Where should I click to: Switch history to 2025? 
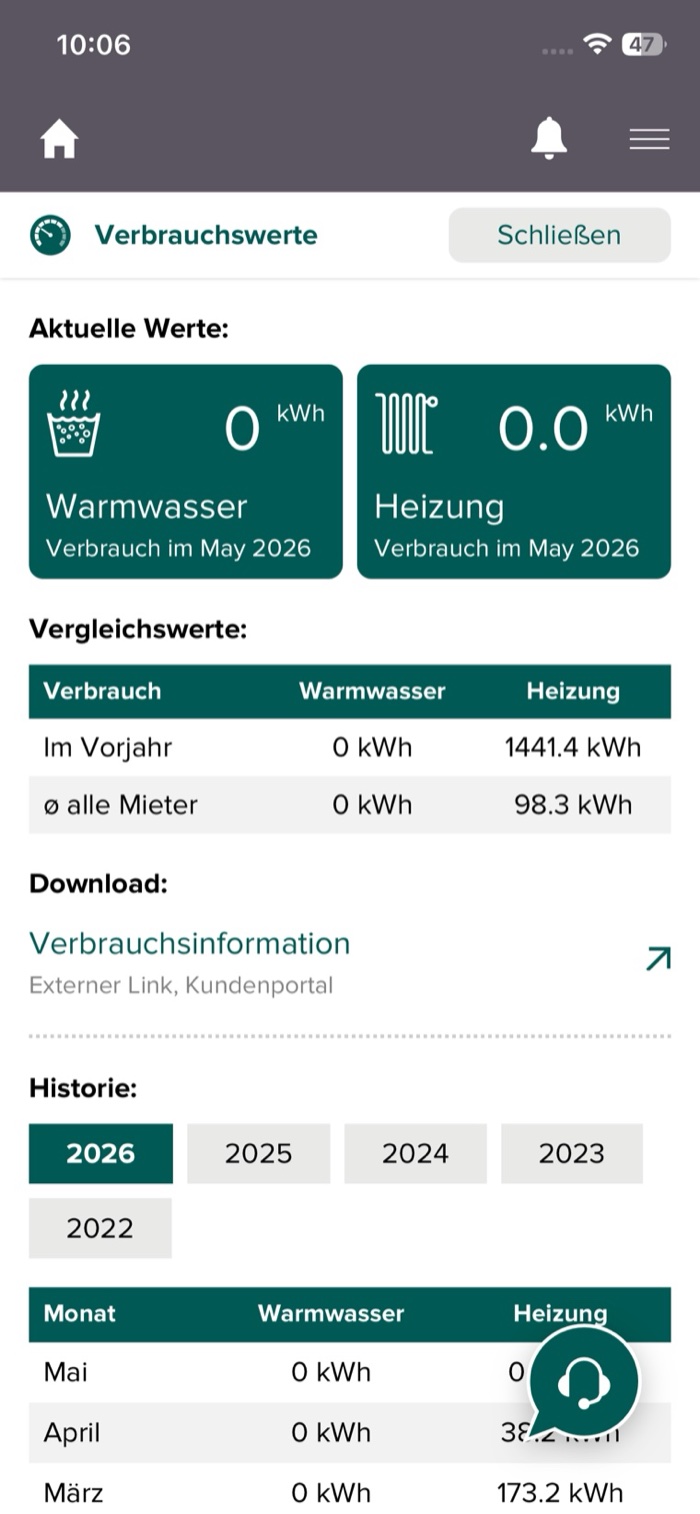tap(258, 1153)
